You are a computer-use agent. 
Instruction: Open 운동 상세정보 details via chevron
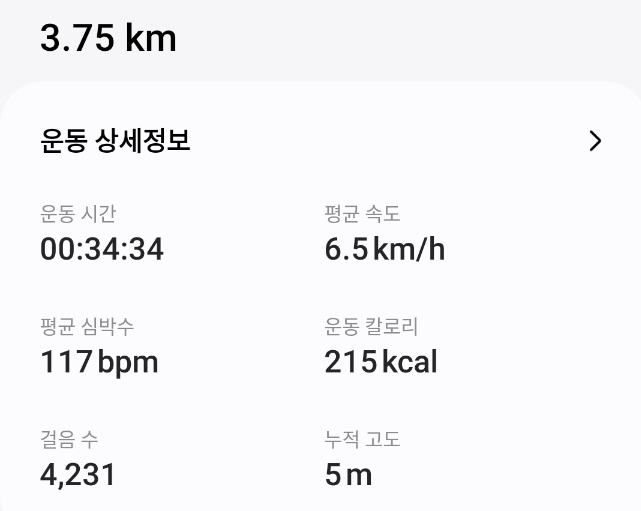[x=596, y=141]
